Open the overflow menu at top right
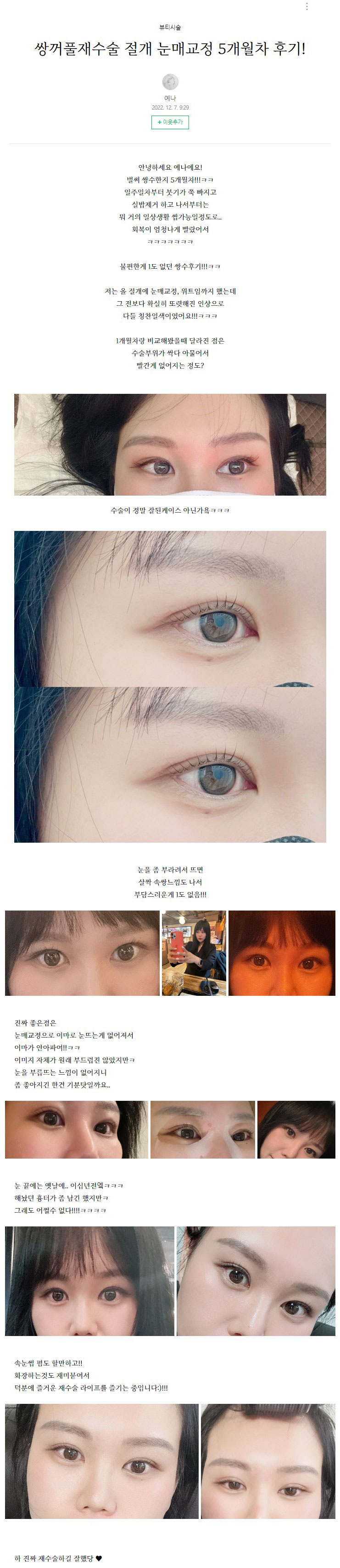 coord(306,6)
